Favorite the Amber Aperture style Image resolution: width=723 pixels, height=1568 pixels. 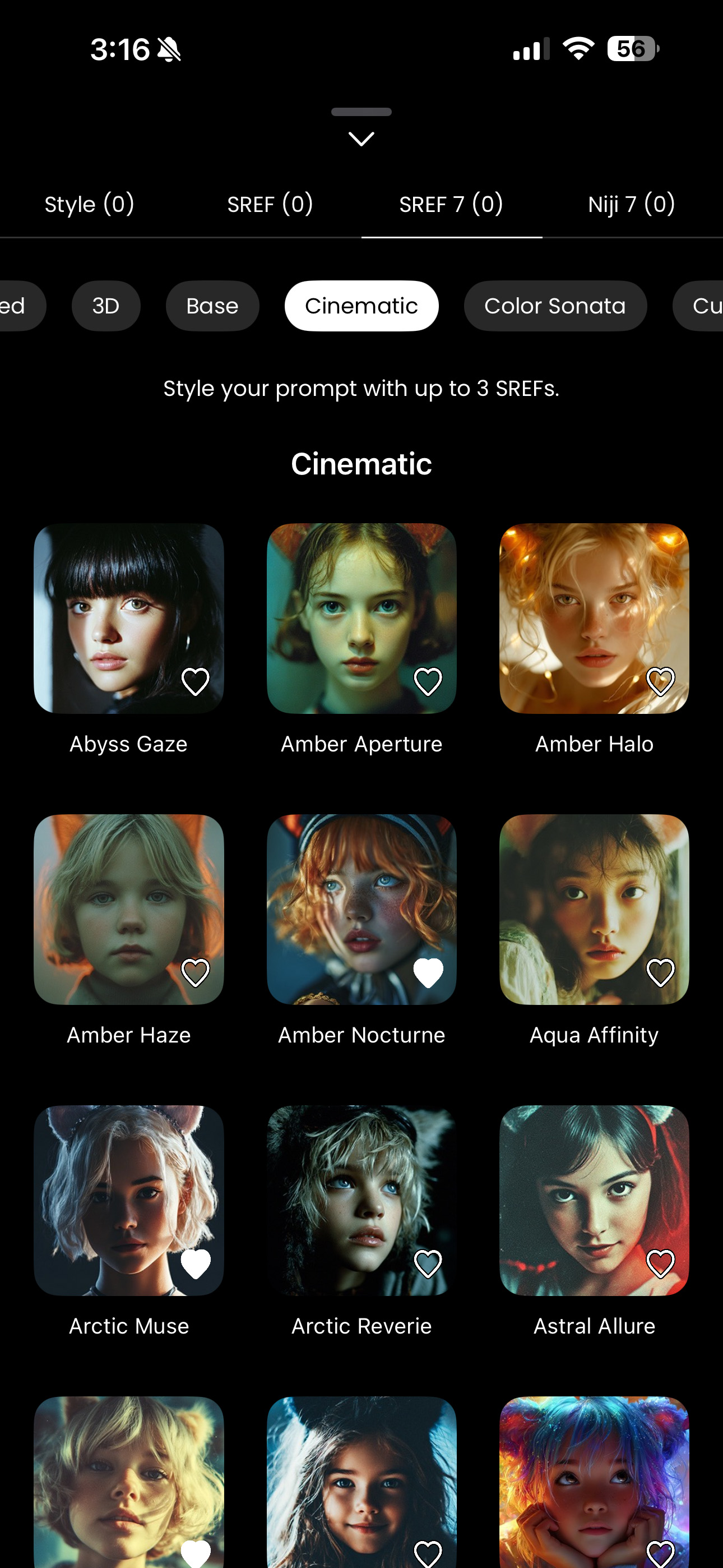[428, 681]
